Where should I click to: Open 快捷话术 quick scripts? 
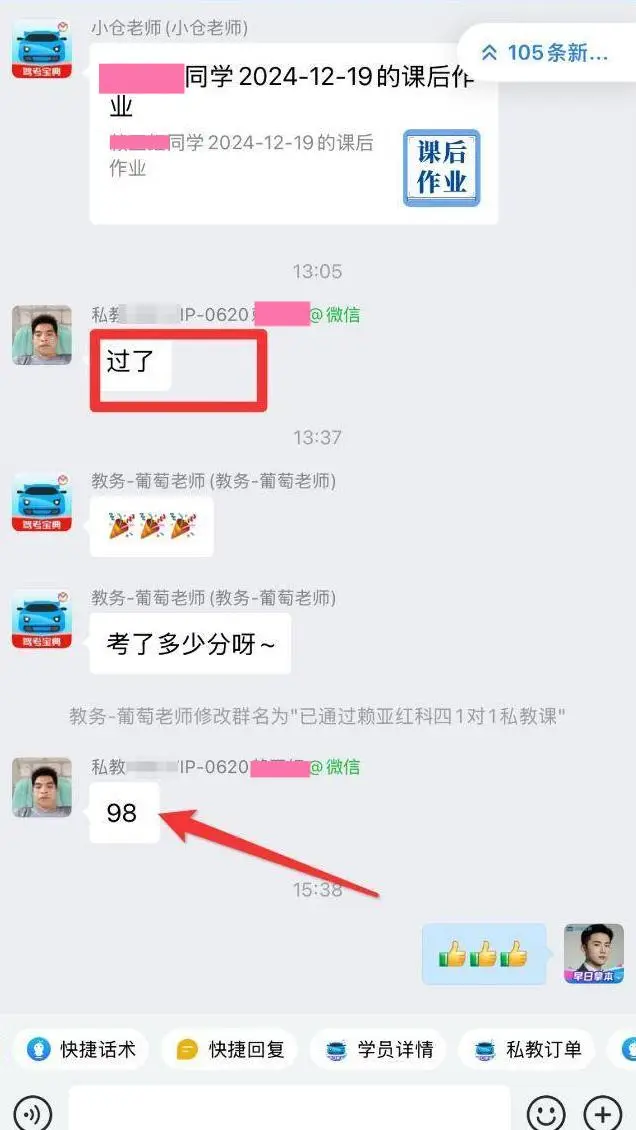tap(80, 1049)
